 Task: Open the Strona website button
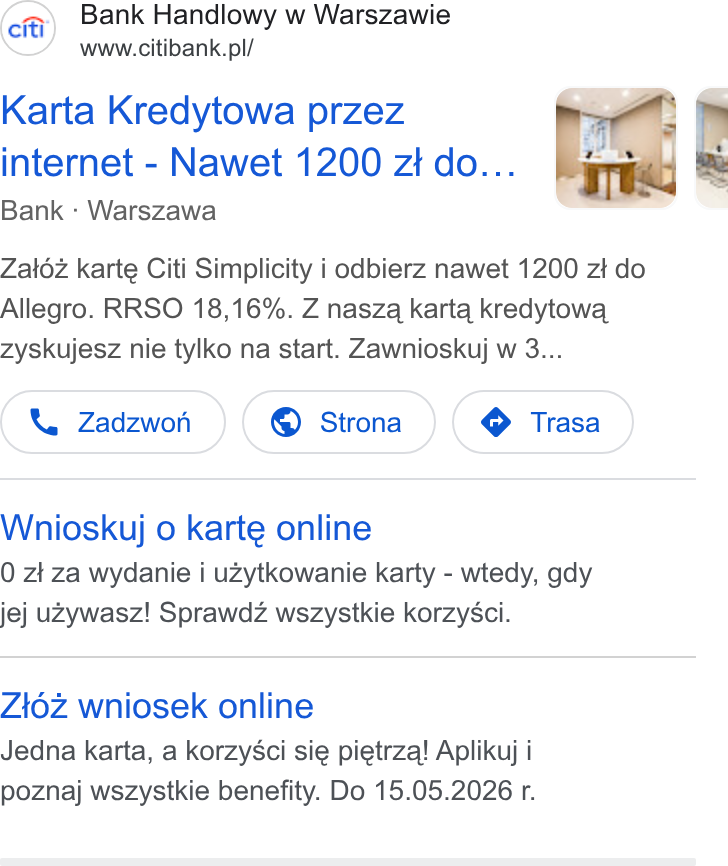(339, 423)
